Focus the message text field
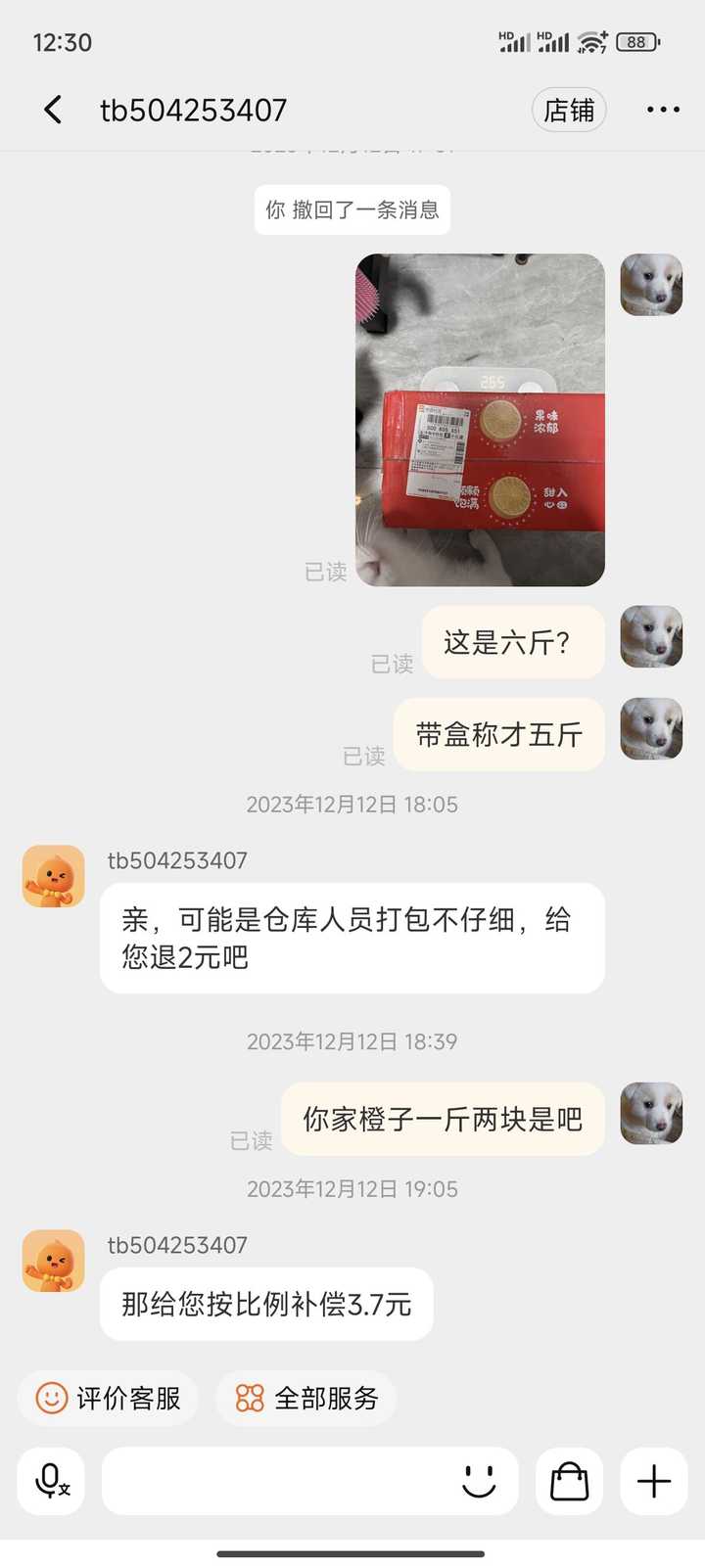This screenshot has width=705, height=1568. click(279, 1481)
